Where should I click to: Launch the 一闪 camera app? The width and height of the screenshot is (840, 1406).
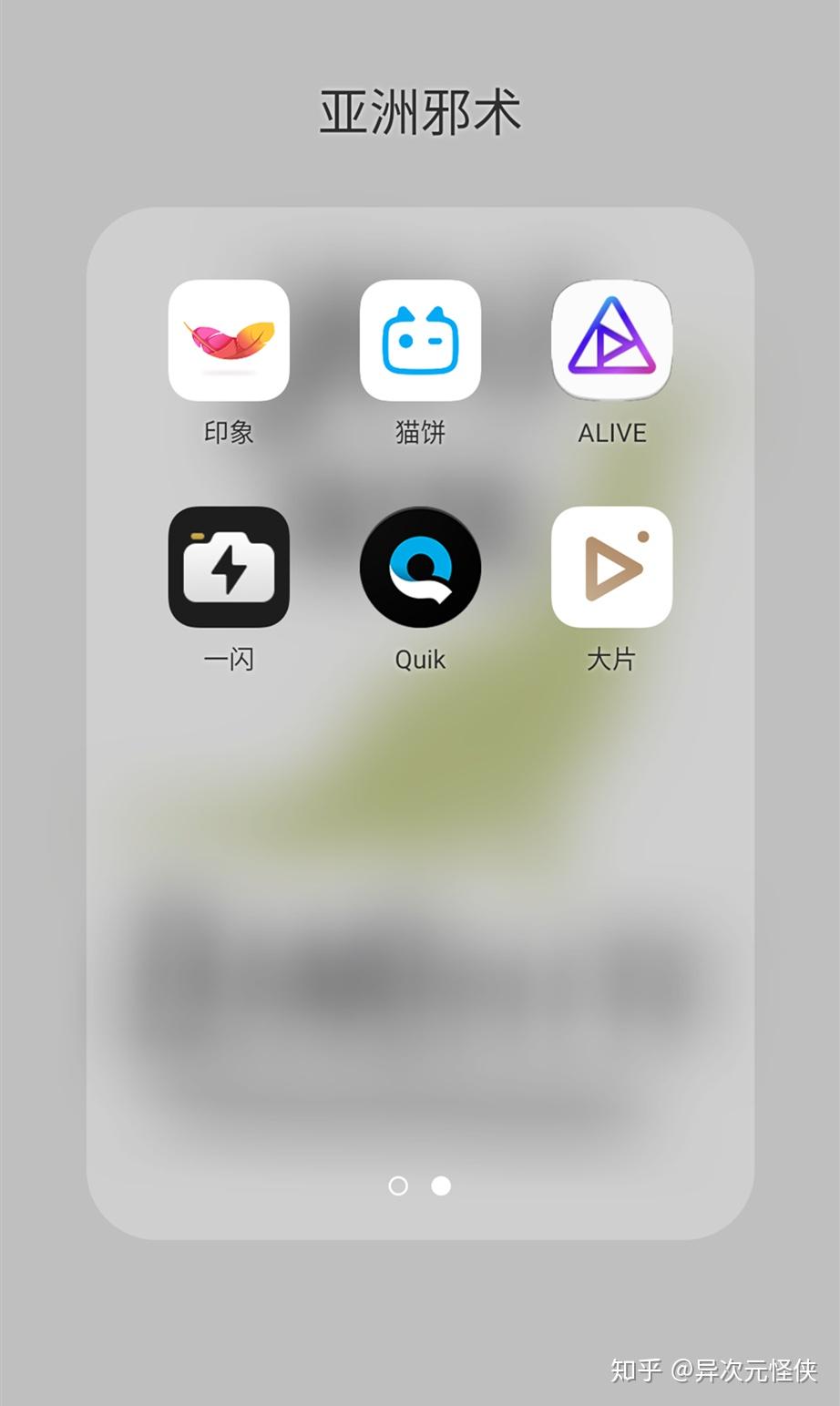tap(229, 567)
